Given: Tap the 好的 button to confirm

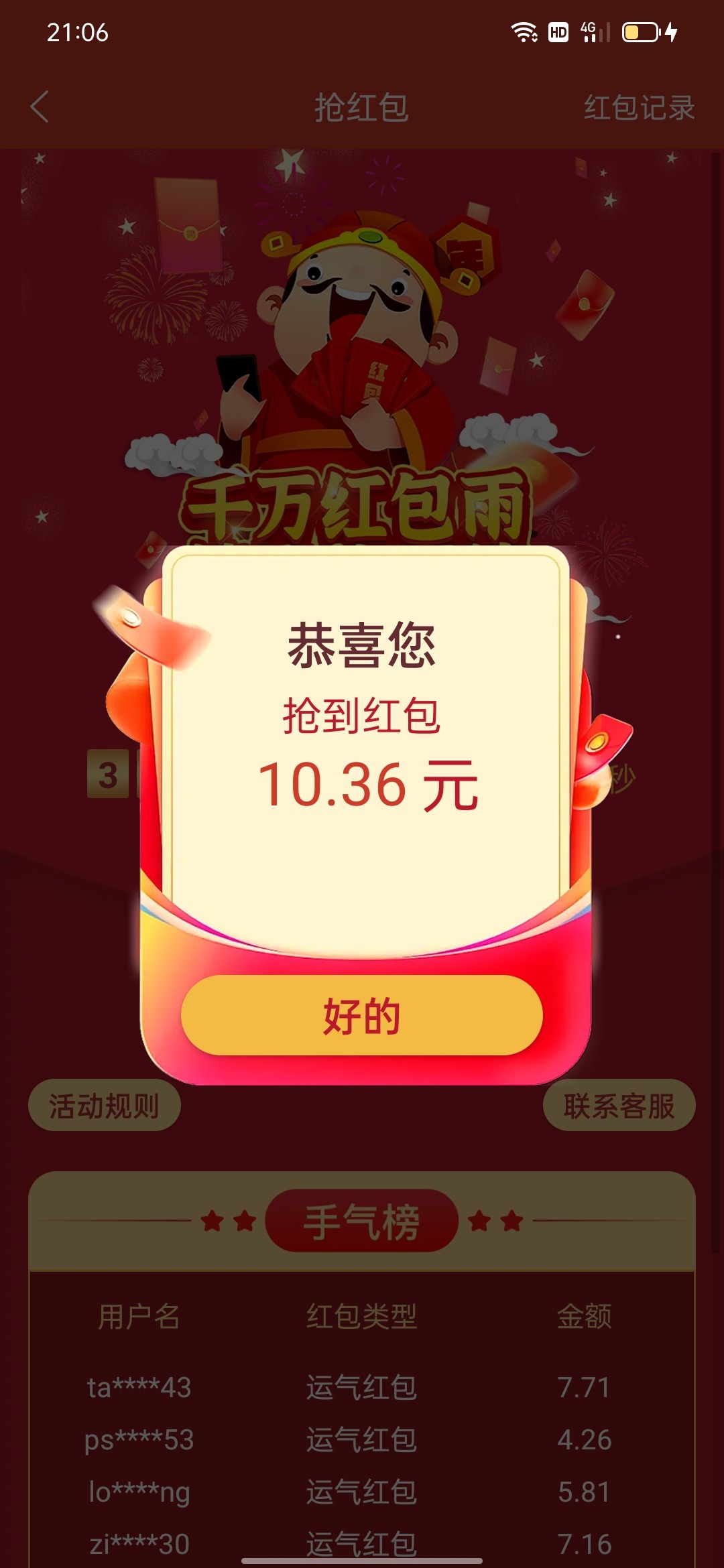Looking at the screenshot, I should pos(361,1015).
